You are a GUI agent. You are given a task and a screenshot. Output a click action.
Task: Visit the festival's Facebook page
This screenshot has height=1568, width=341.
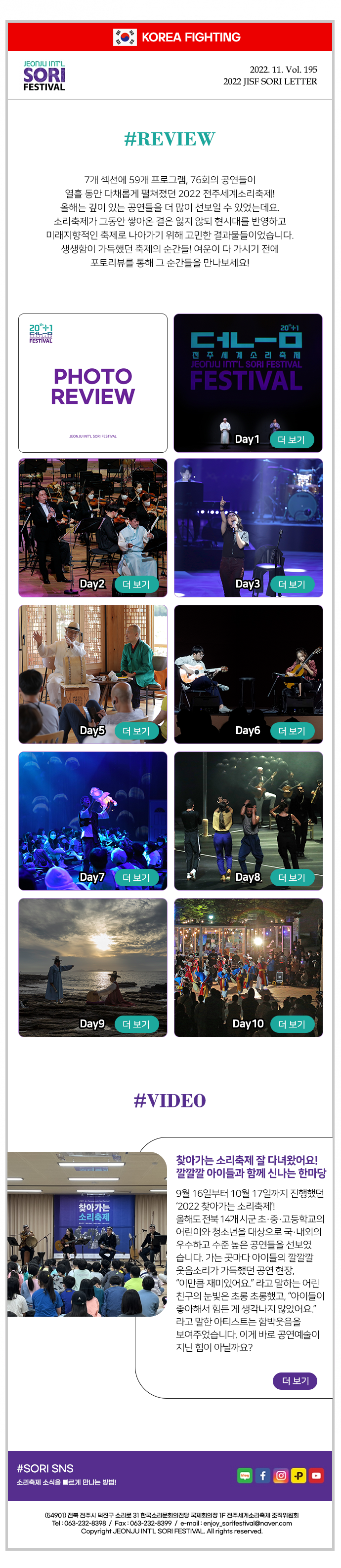[x=263, y=1476]
